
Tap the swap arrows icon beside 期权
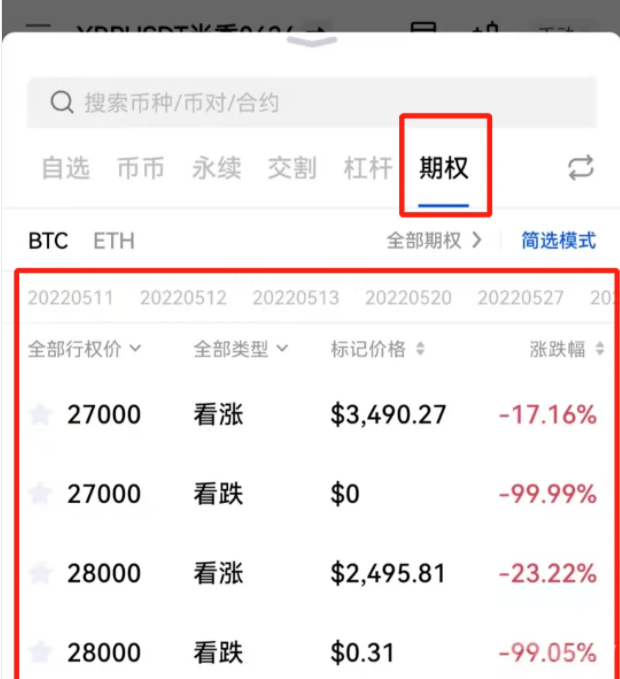tap(581, 168)
